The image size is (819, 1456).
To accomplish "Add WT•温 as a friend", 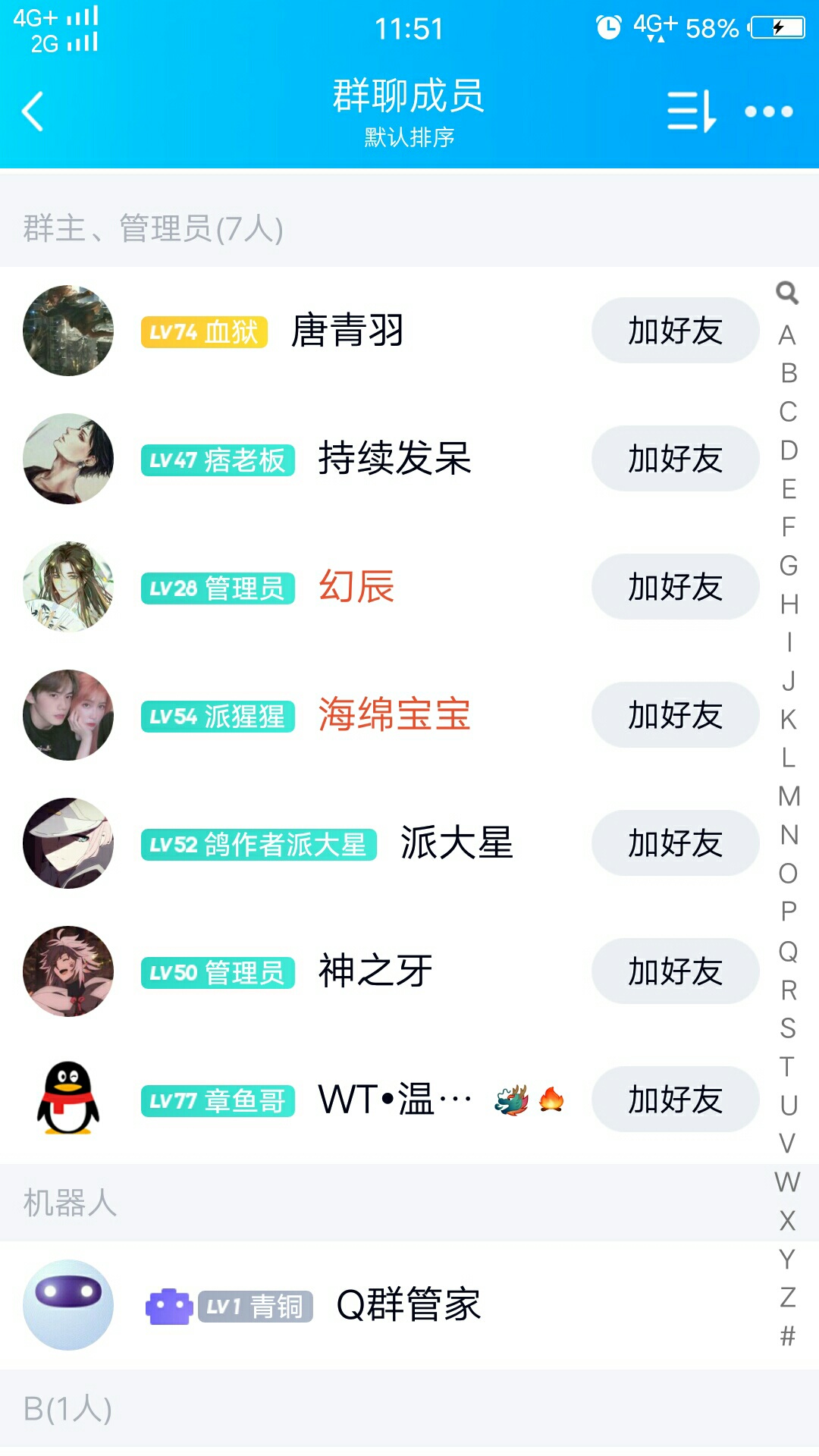I will point(675,1100).
